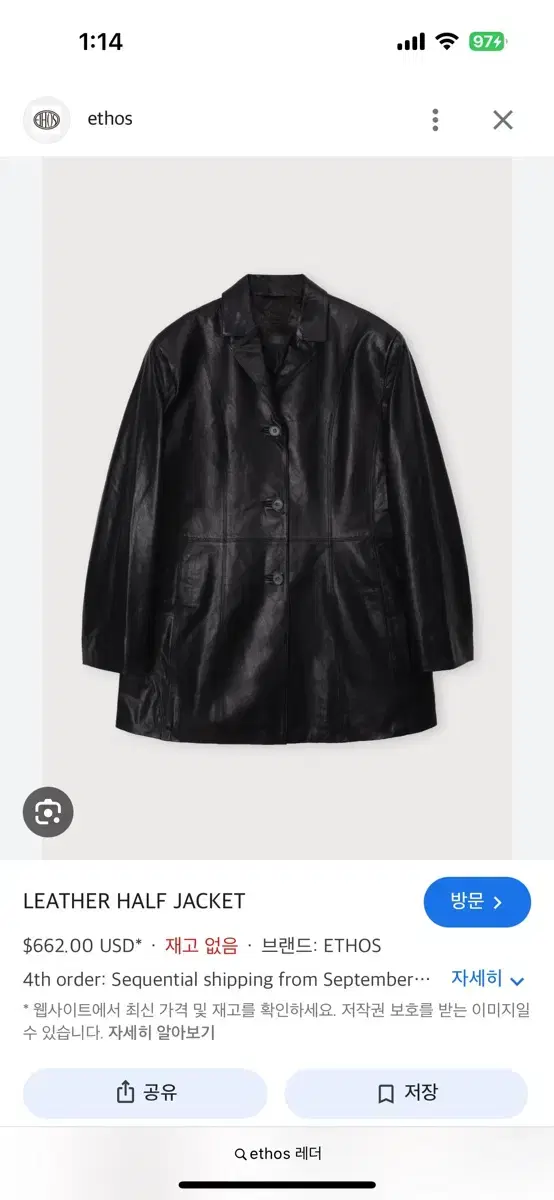Tap the ethos 레더 search bar

[277, 1153]
